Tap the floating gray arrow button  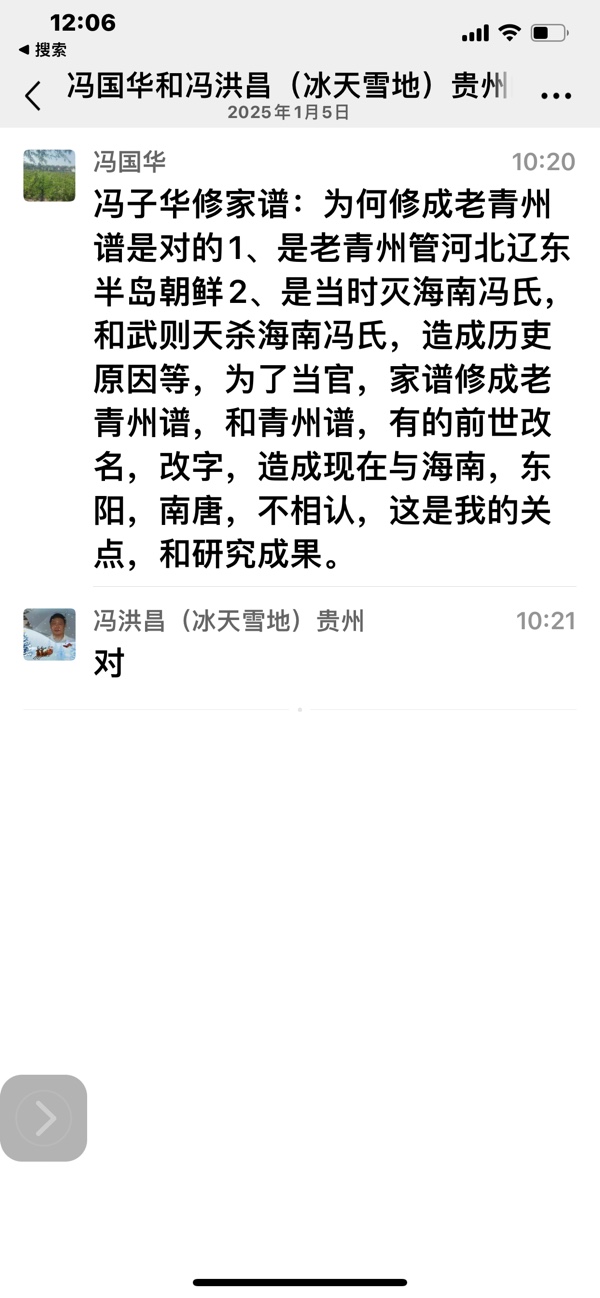point(44,1118)
